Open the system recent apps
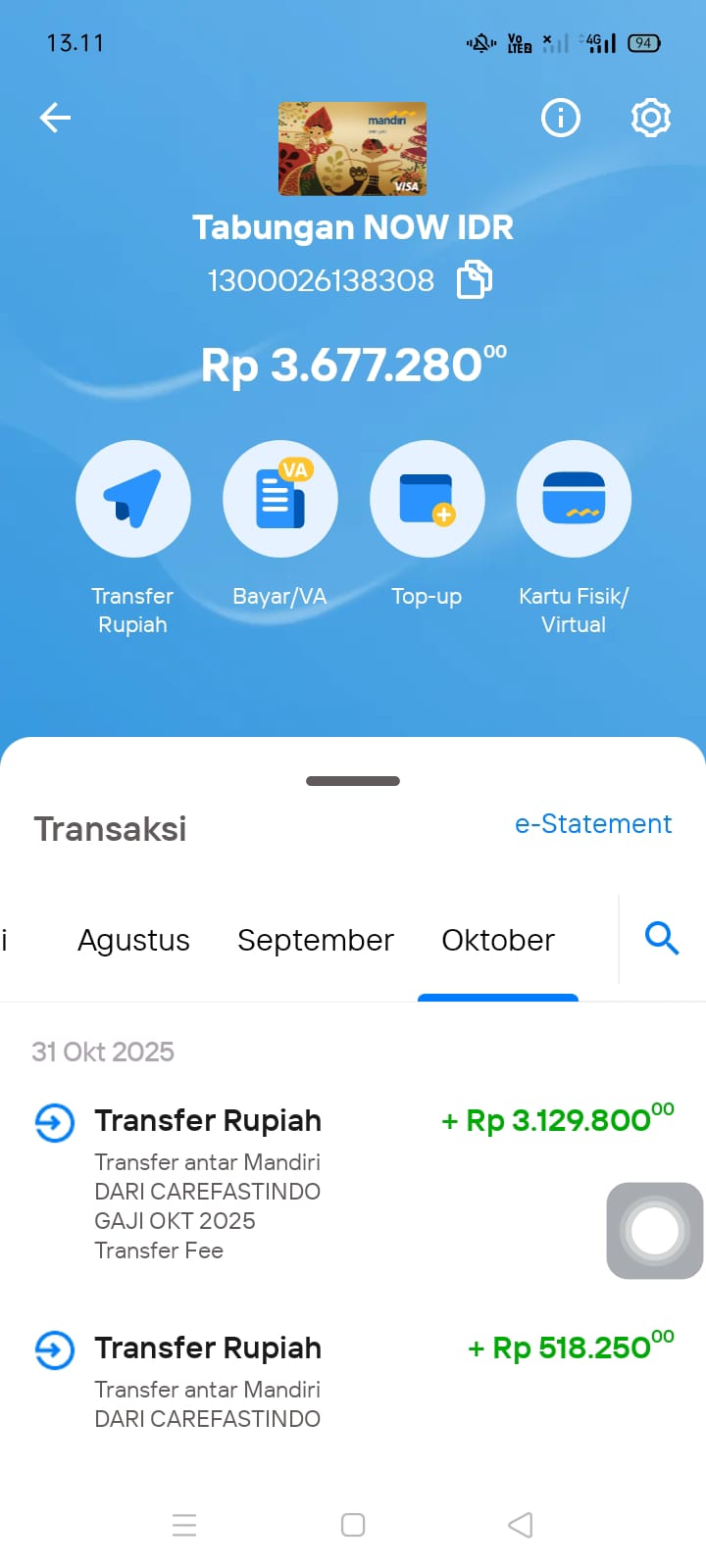 [x=184, y=1525]
